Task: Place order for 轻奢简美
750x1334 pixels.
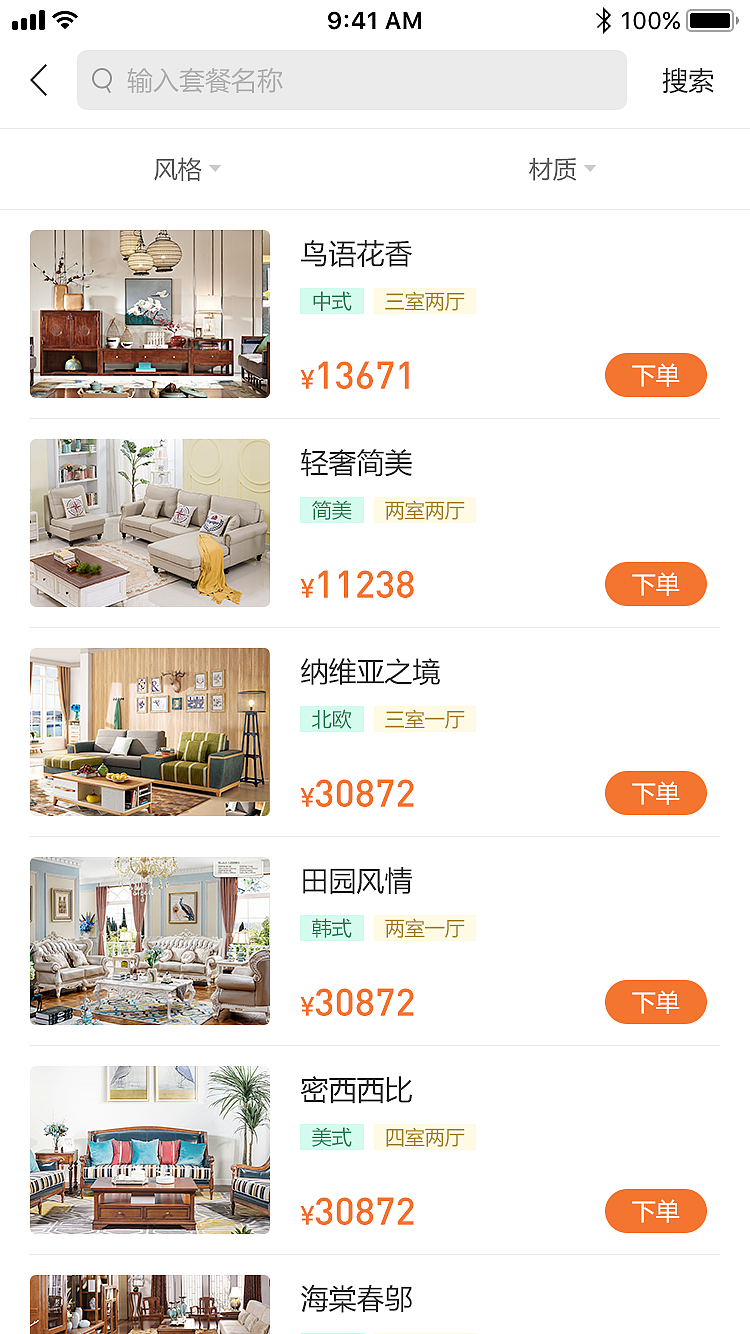Action: pyautogui.click(x=655, y=585)
